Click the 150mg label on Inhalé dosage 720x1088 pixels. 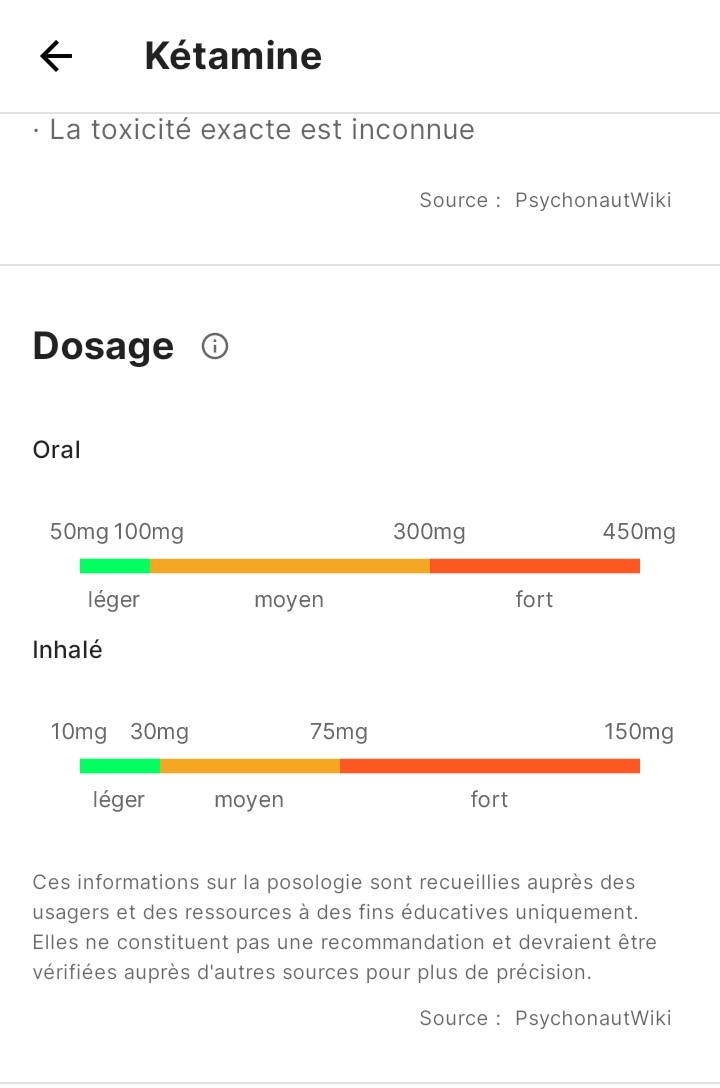[x=638, y=731]
